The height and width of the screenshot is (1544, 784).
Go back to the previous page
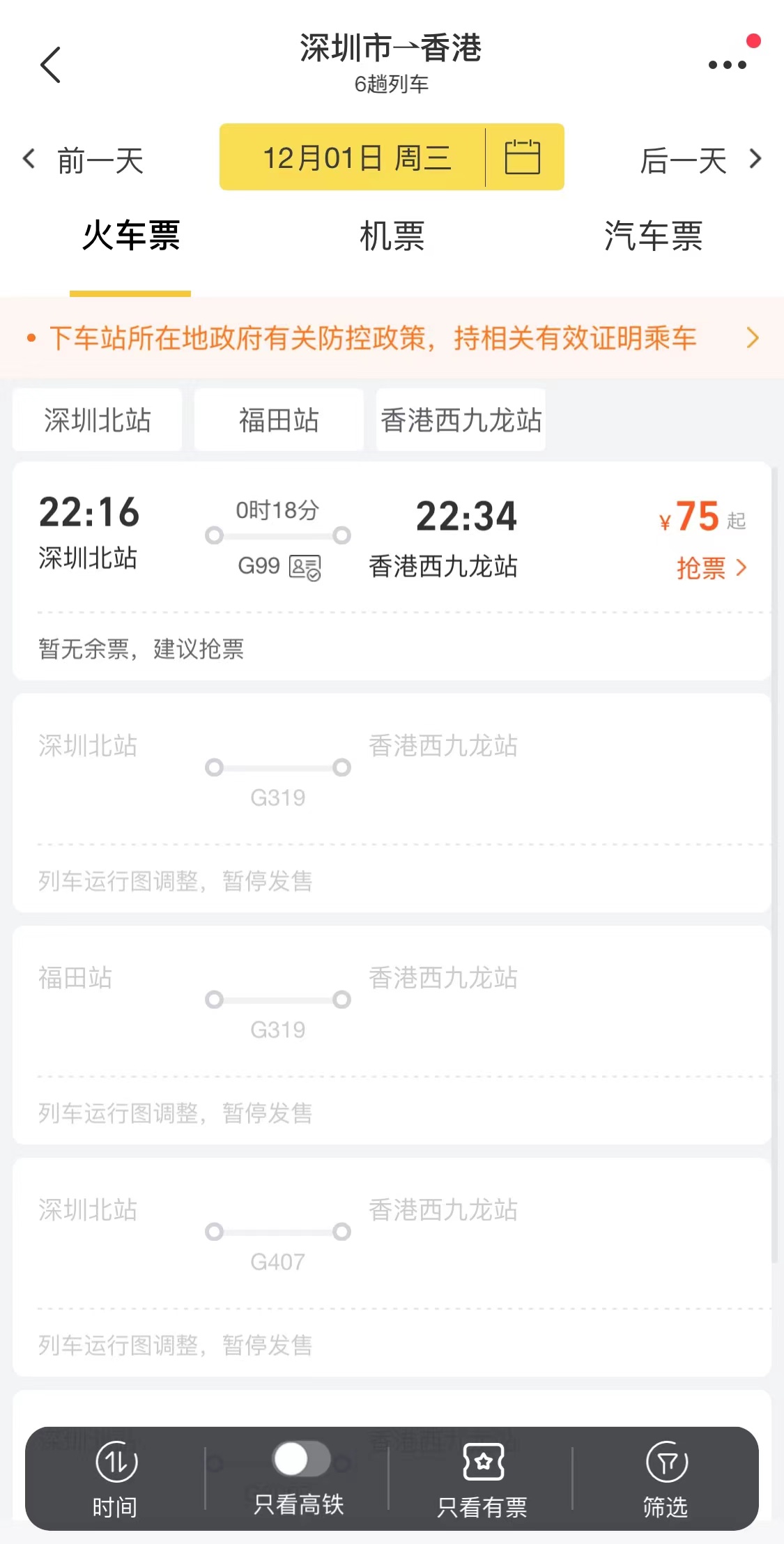tap(50, 65)
